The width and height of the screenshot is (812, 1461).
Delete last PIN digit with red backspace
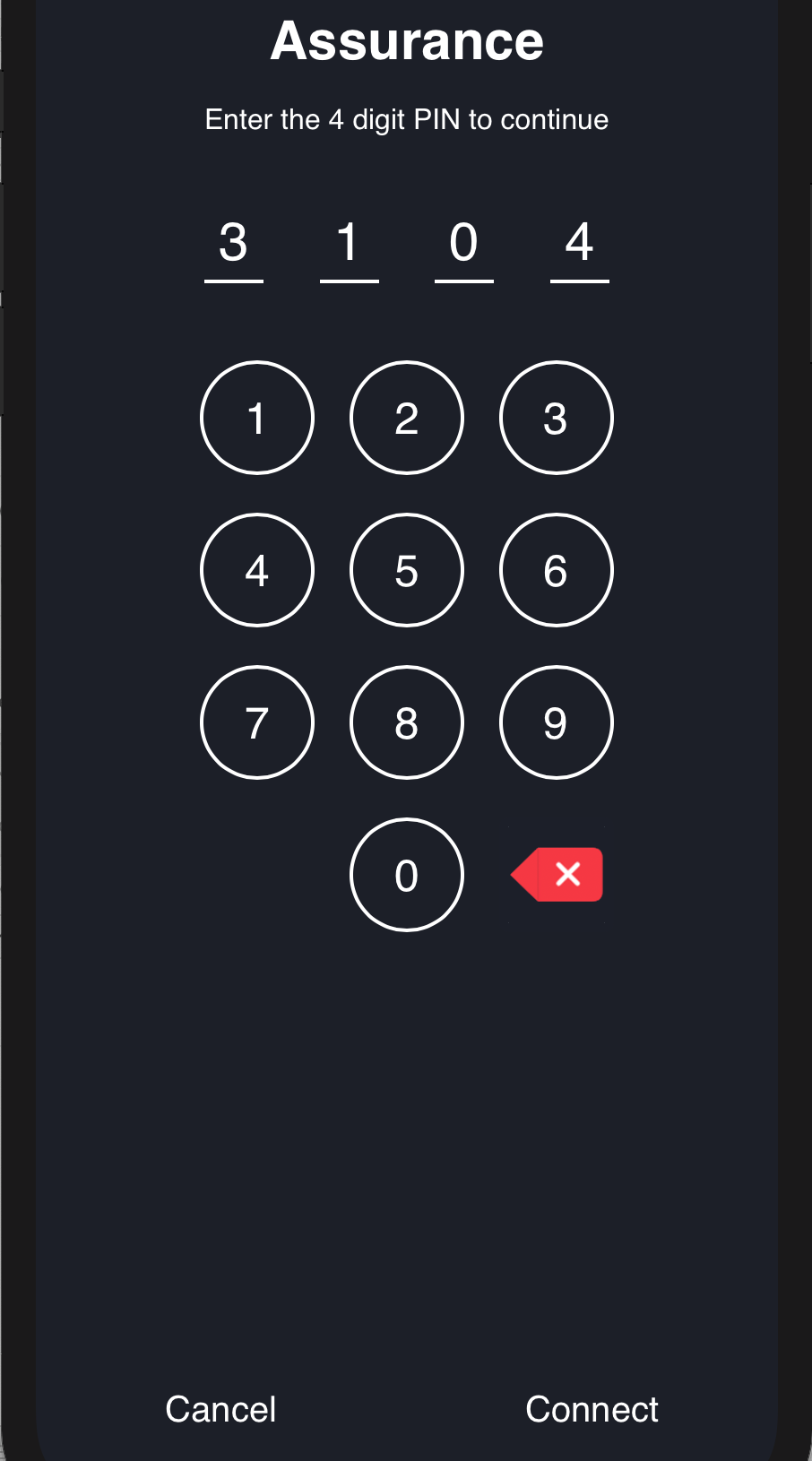pos(557,874)
